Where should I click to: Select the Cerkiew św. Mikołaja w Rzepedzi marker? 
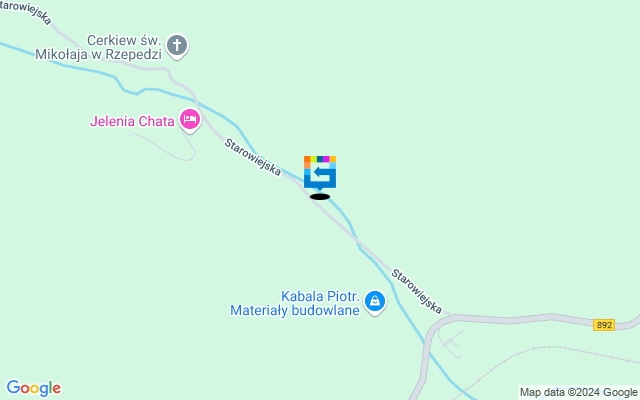[177, 45]
